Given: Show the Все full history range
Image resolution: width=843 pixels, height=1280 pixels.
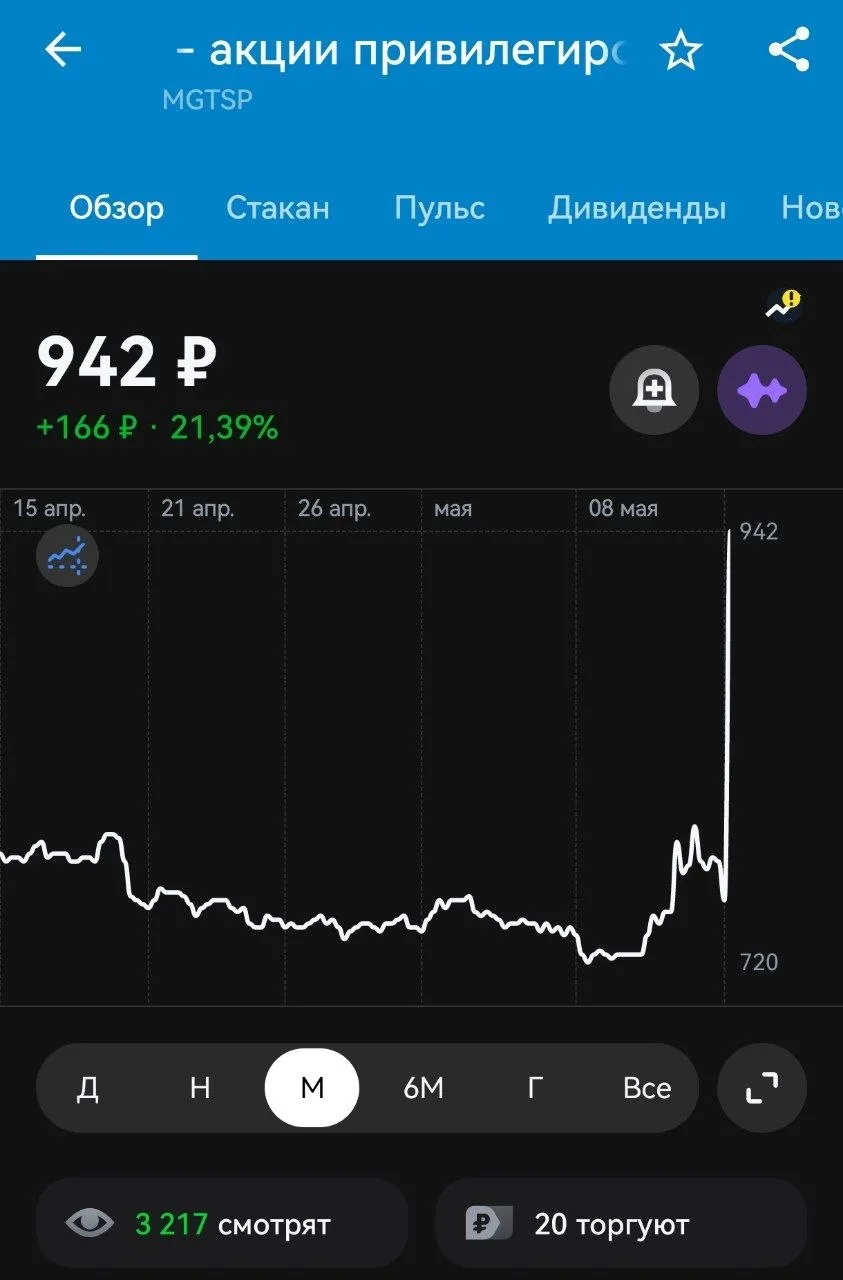Looking at the screenshot, I should click(647, 1088).
